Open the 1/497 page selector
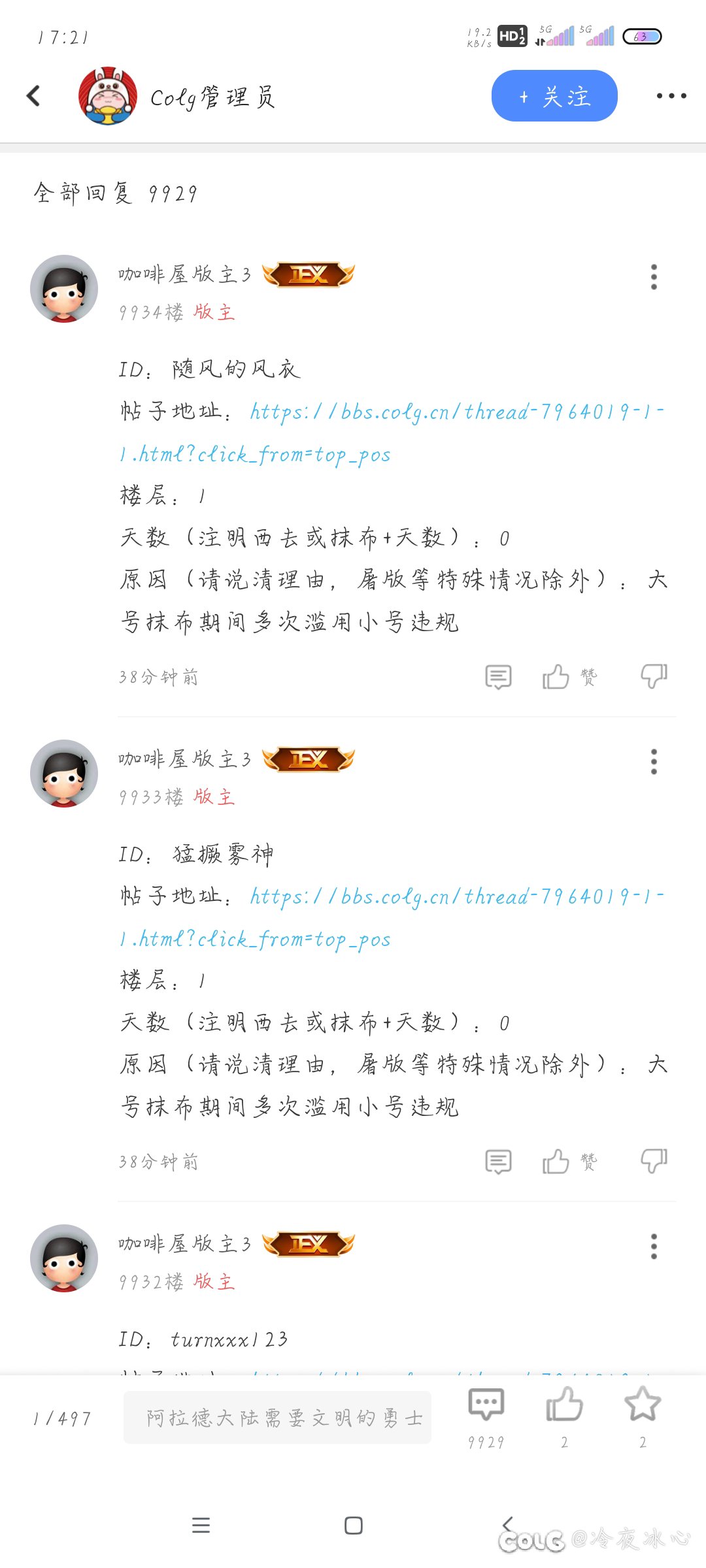The height and width of the screenshot is (1568, 706). [x=63, y=1418]
